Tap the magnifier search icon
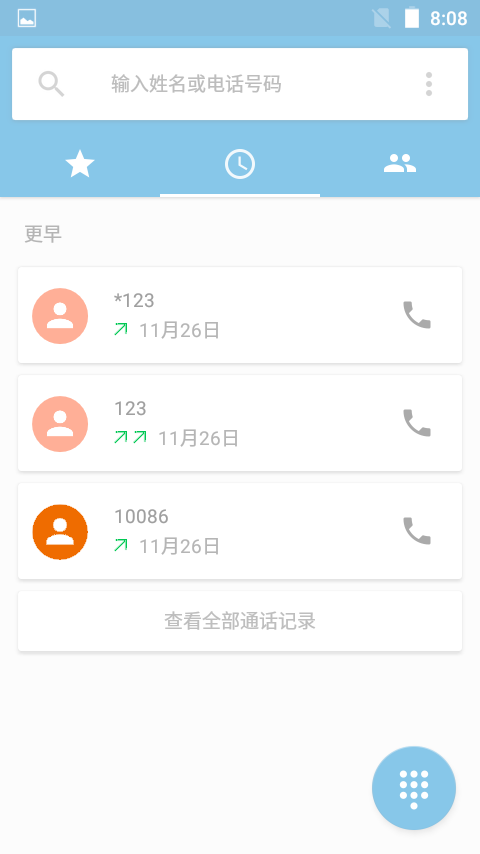This screenshot has width=480, height=854. tap(51, 84)
